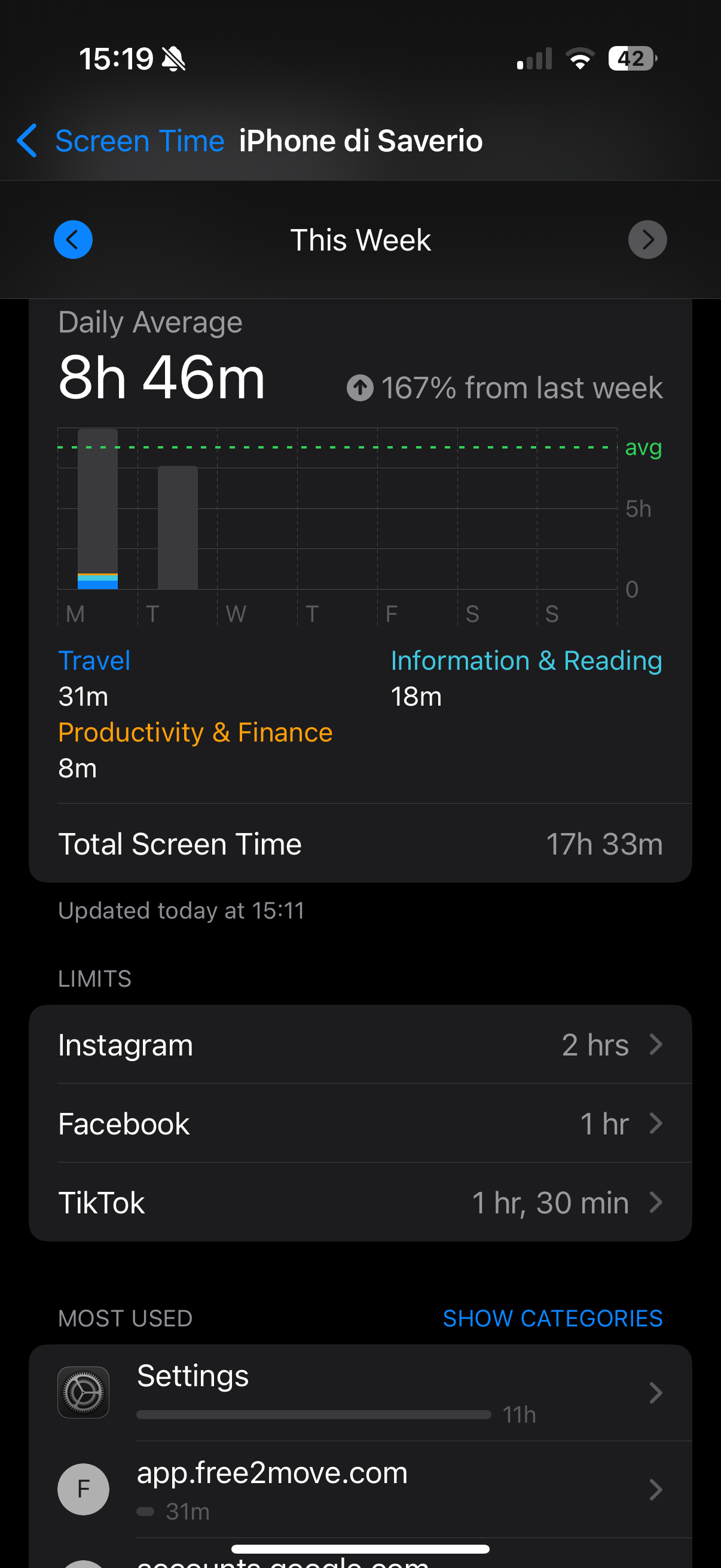
Task: Open app.free2move.com usage details
Action: pos(360,1490)
